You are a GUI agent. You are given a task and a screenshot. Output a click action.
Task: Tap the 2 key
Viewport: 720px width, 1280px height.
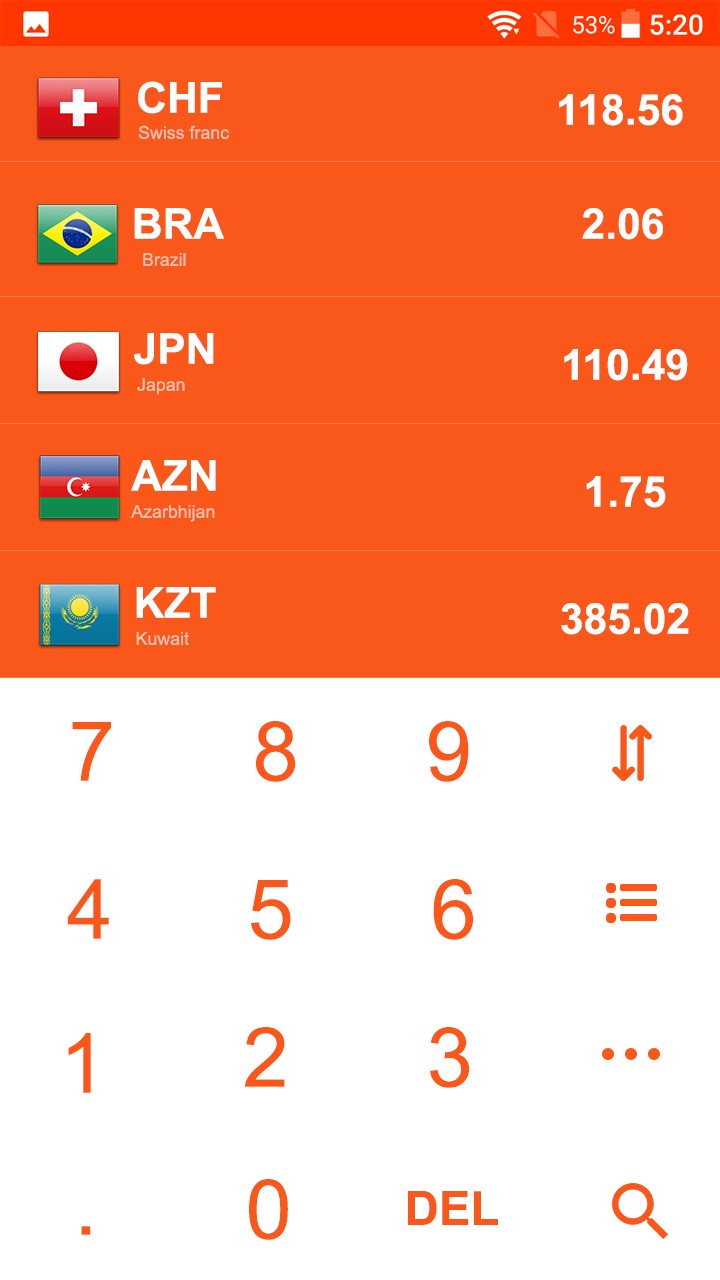coord(266,1058)
